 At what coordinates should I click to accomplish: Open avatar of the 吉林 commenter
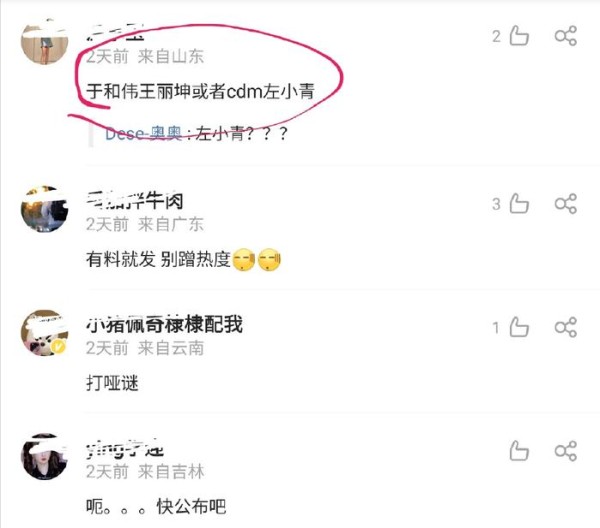click(x=45, y=457)
